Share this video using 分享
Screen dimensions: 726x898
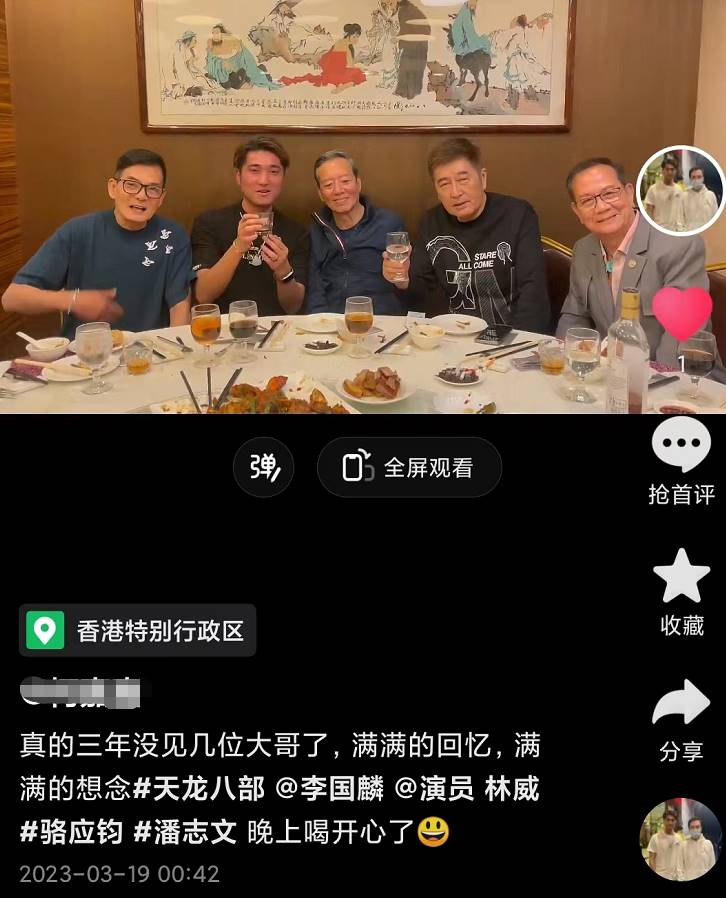coord(681,720)
